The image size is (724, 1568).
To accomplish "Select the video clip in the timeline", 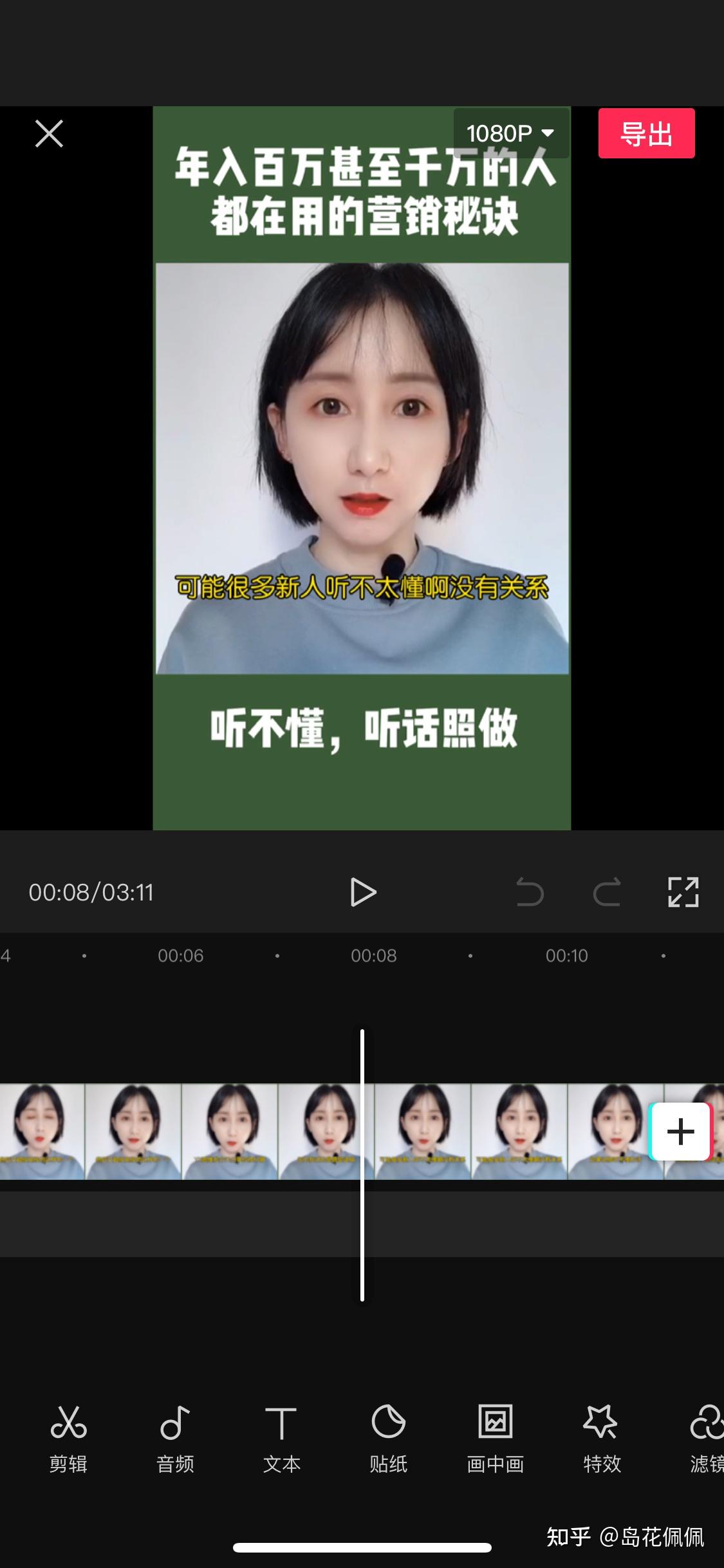I will click(x=257, y=1132).
